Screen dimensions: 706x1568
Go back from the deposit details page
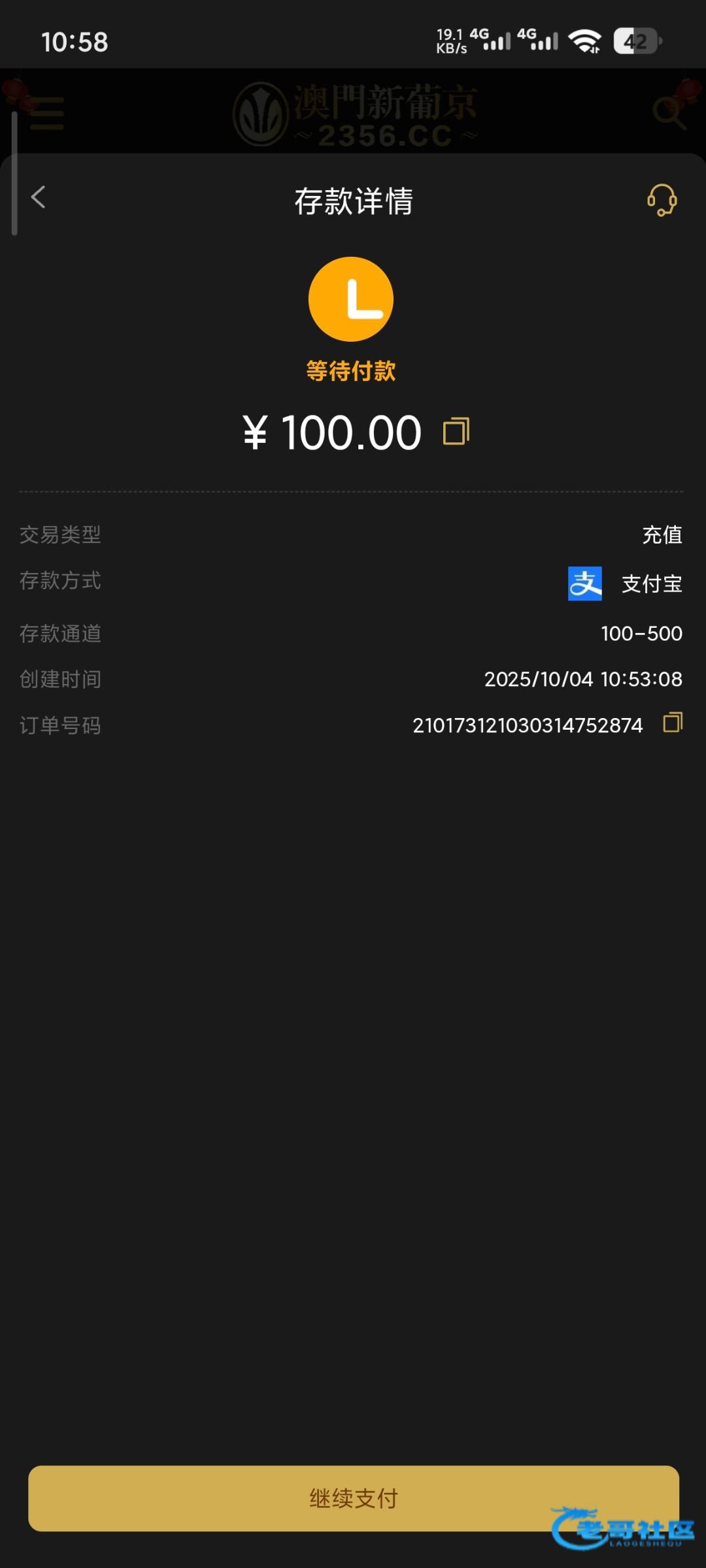[x=39, y=197]
